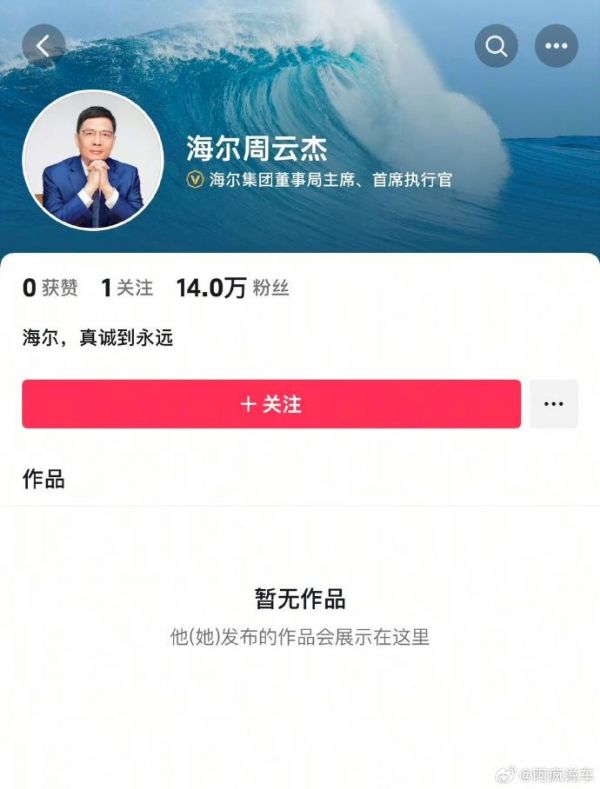The height and width of the screenshot is (789, 600).
Task: Tap the gray more-options button beside 关注
Action: pyautogui.click(x=553, y=404)
